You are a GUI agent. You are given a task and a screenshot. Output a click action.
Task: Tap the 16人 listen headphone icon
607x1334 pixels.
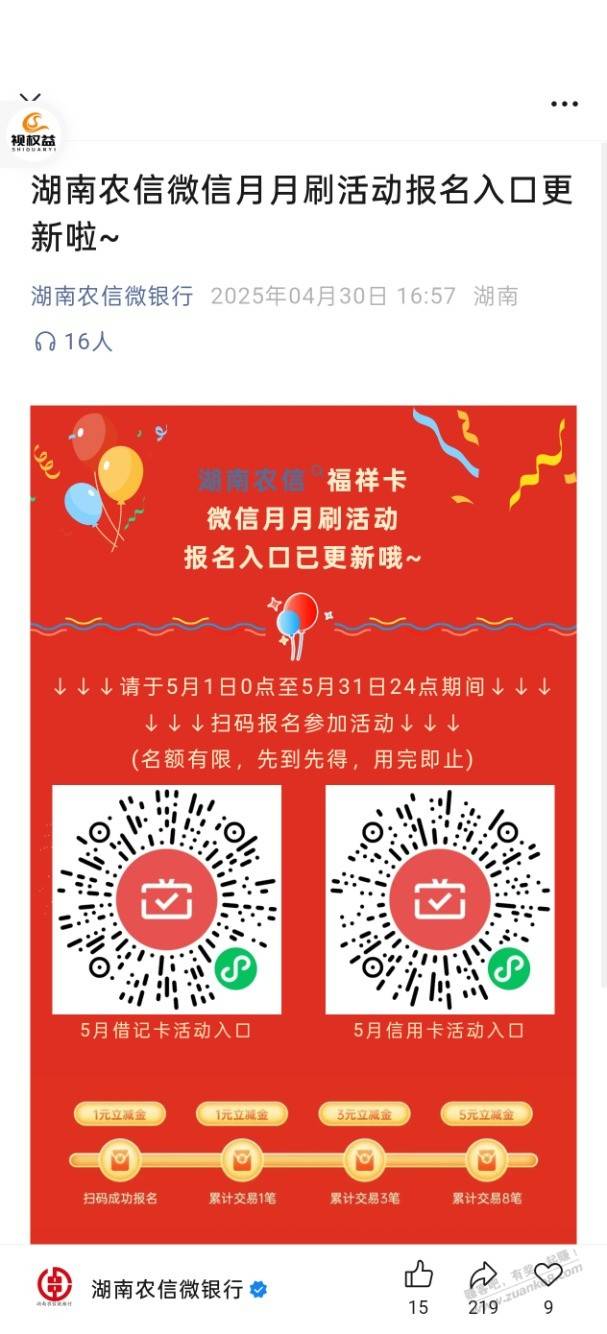[x=44, y=342]
